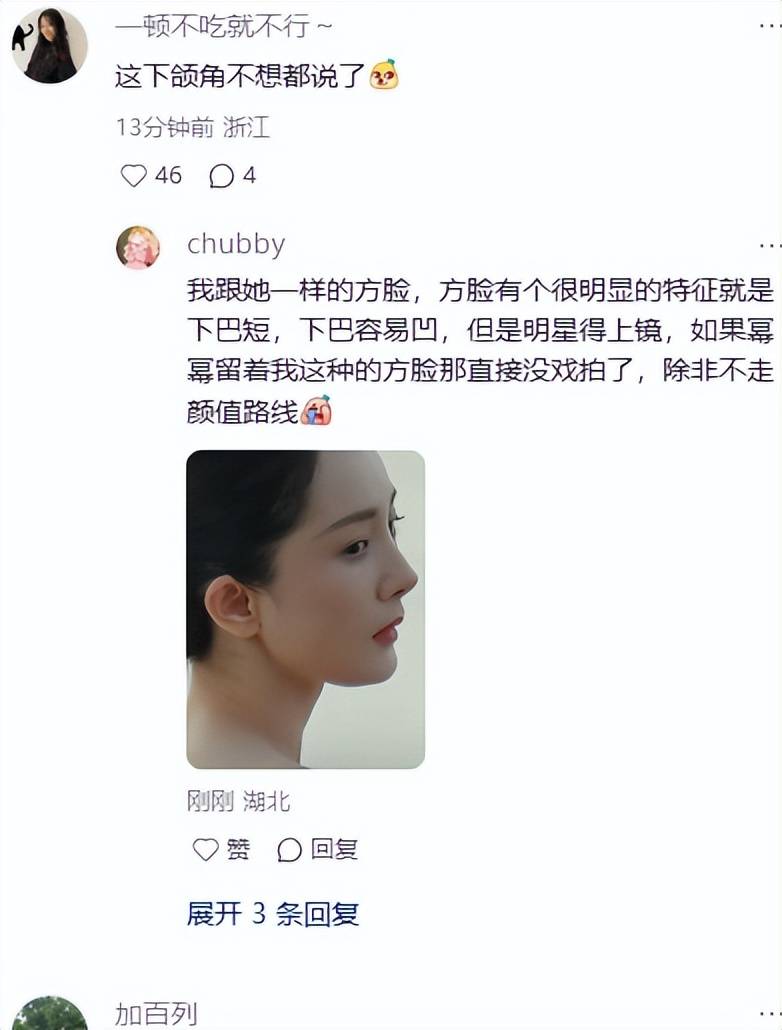Like chubby's reply with 赞
This screenshot has height=1030, width=782.
(221, 850)
